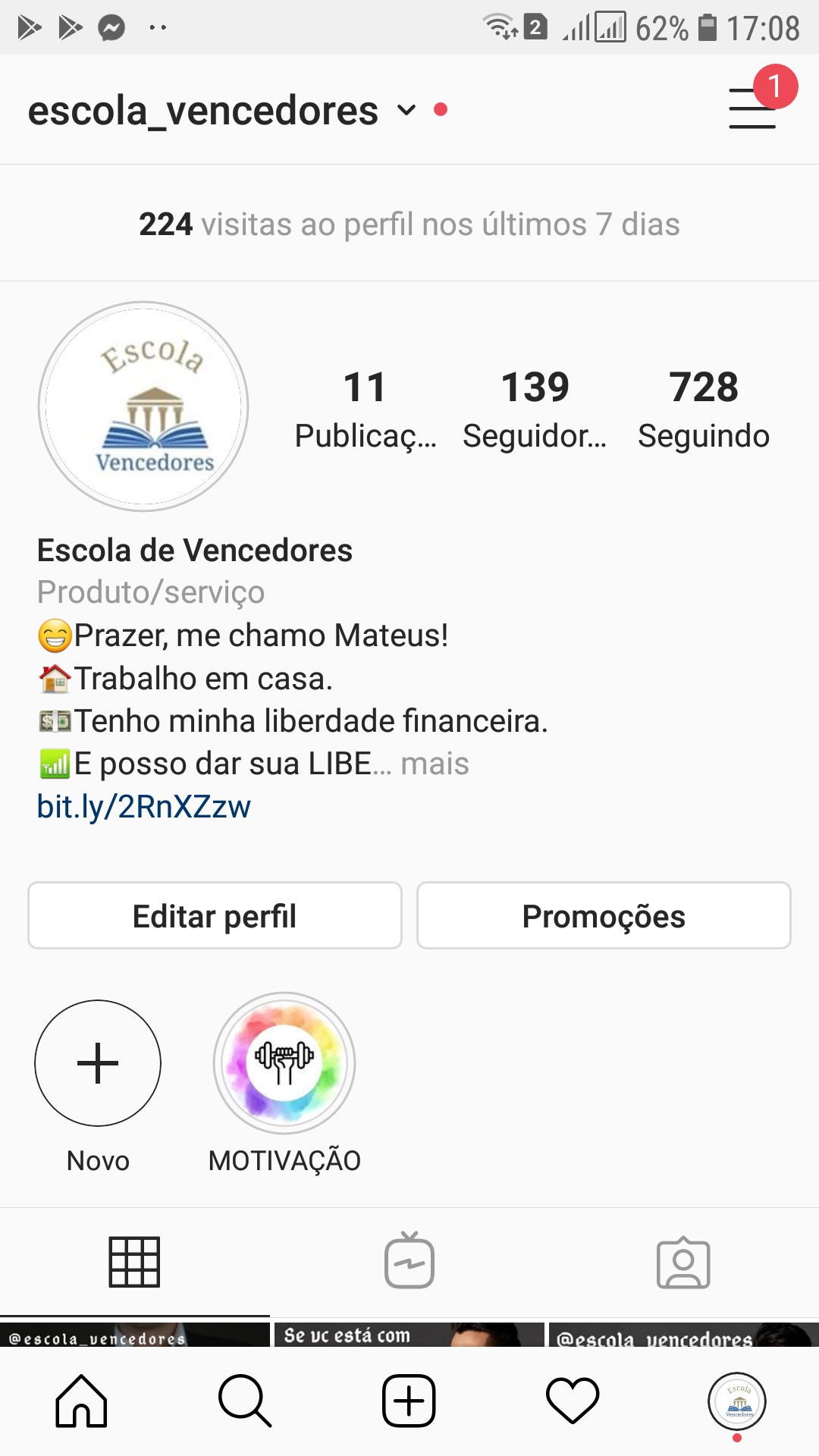Switch to the IGTV tab
The image size is (819, 1456).
click(409, 1263)
